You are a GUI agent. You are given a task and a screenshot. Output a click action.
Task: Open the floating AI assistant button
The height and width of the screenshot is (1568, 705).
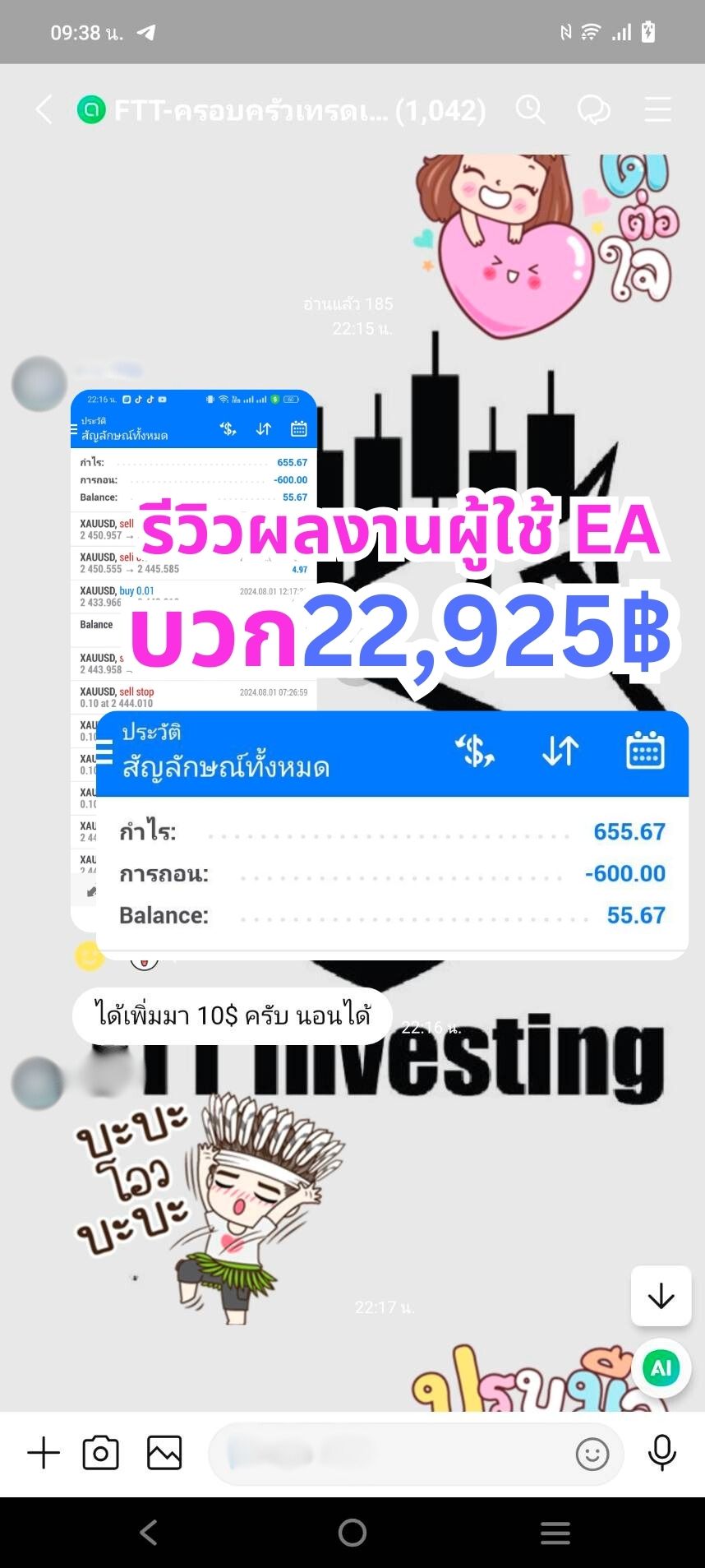pyautogui.click(x=661, y=1368)
